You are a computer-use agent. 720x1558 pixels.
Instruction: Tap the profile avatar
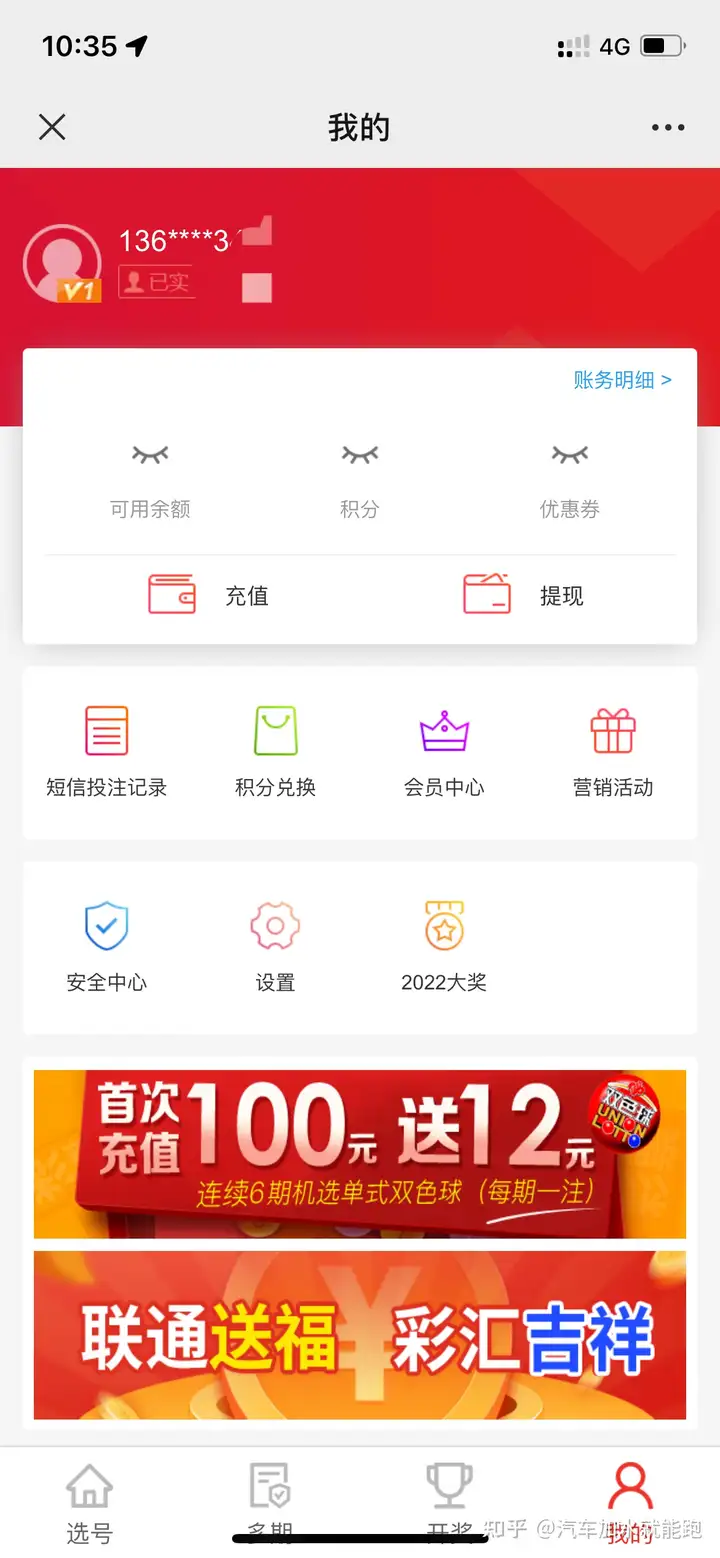[63, 263]
